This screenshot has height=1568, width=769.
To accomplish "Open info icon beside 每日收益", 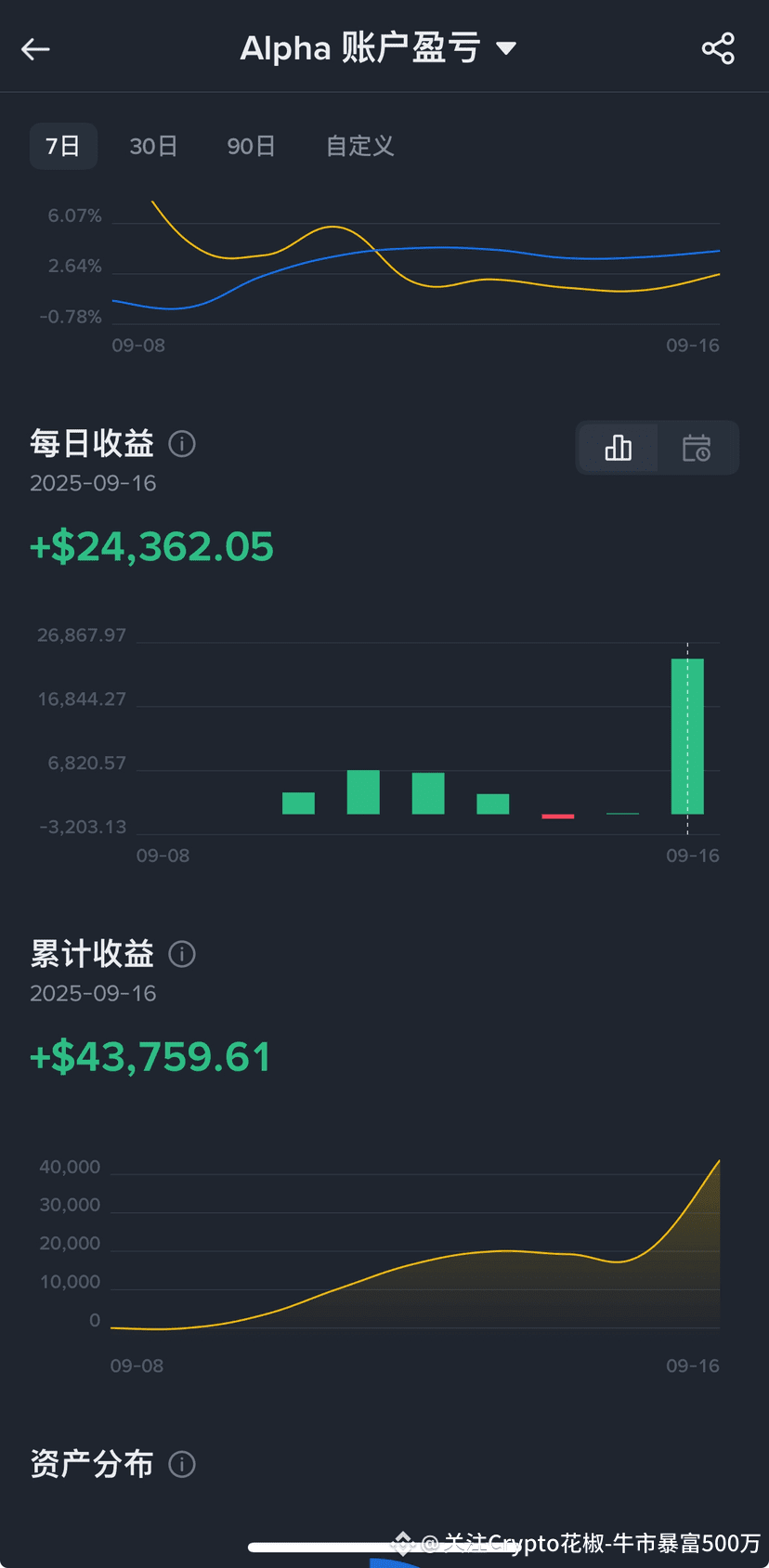I will 182,444.
